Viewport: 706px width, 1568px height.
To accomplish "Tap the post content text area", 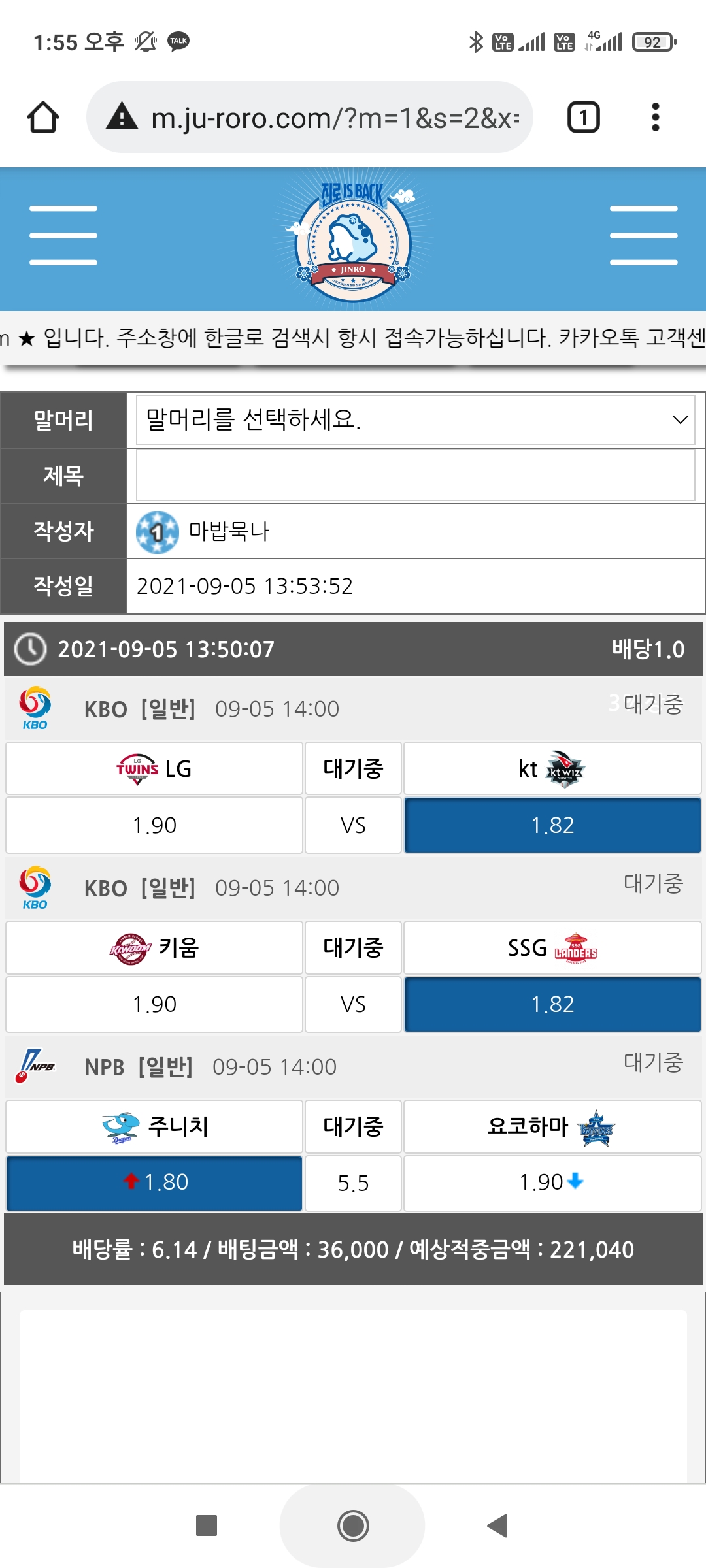I will click(353, 1392).
